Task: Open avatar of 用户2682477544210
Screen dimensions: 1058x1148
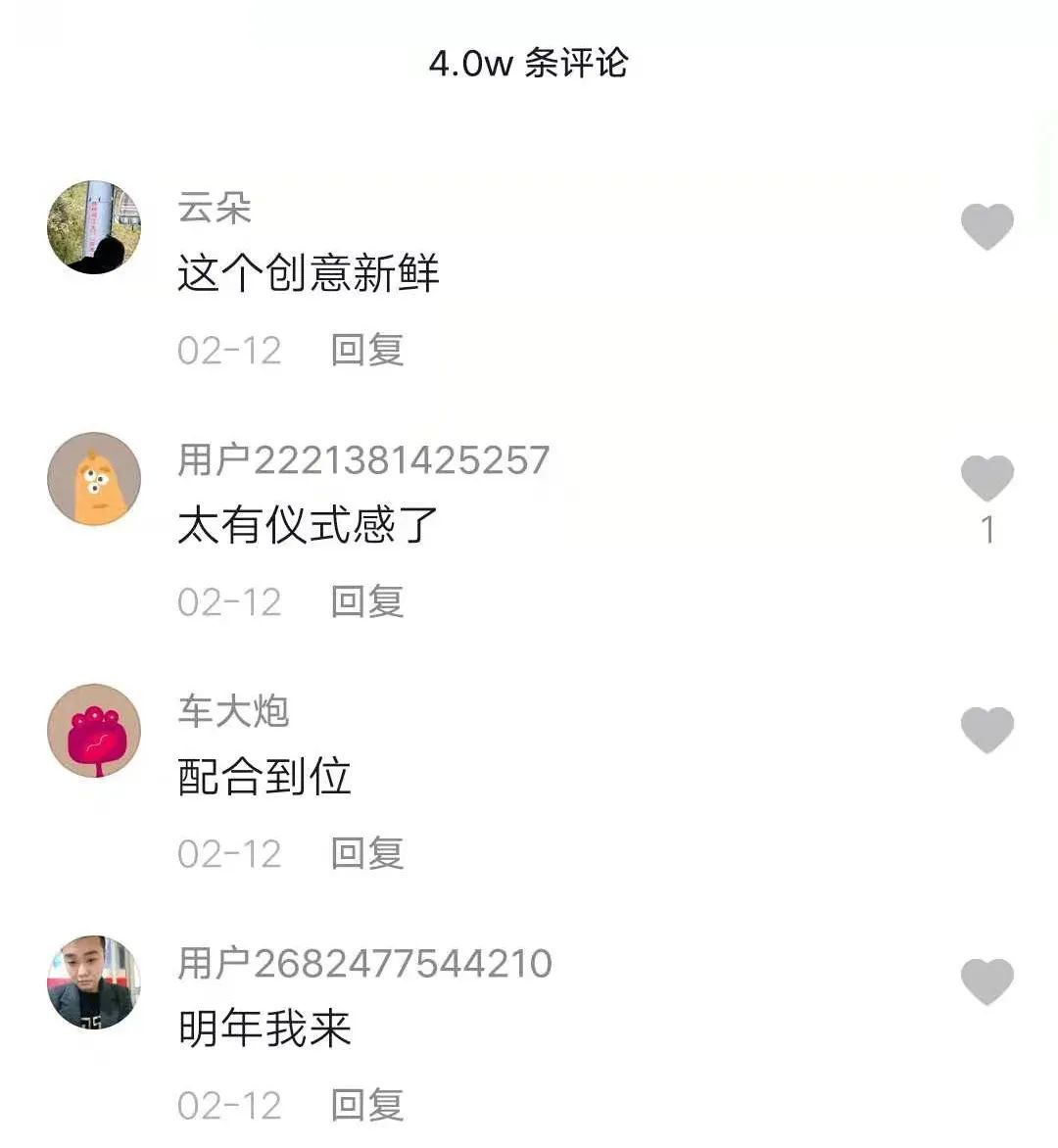Action: pos(94,982)
